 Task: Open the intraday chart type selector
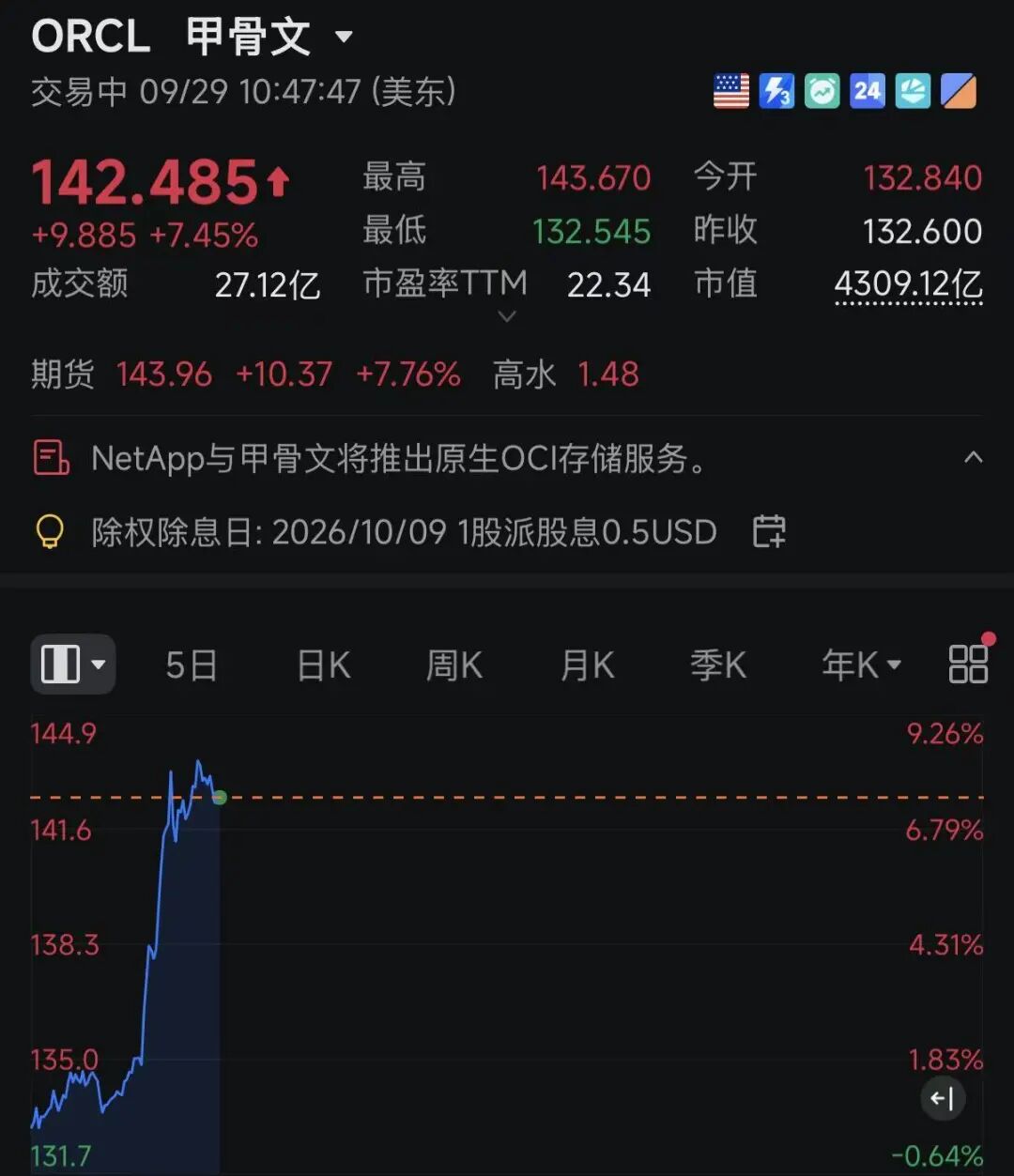coord(73,664)
